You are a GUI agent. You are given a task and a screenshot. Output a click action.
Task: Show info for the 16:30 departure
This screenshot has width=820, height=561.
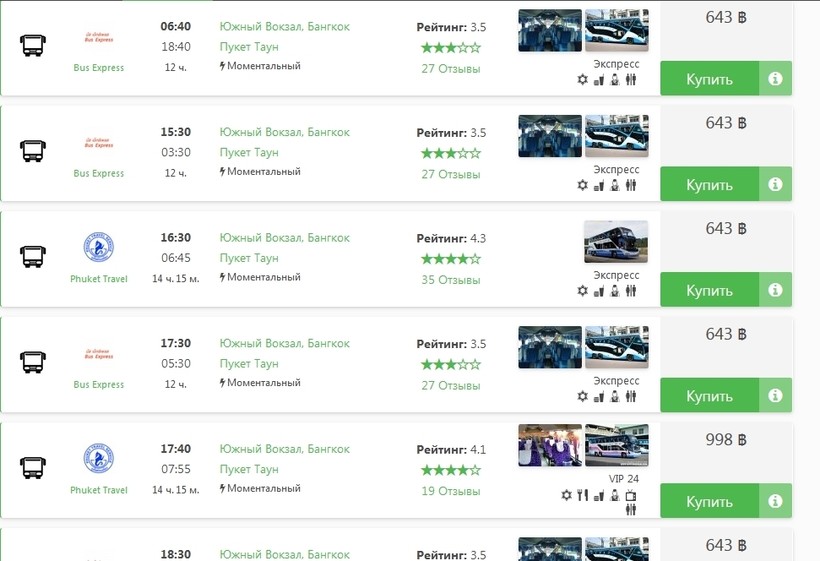775,290
